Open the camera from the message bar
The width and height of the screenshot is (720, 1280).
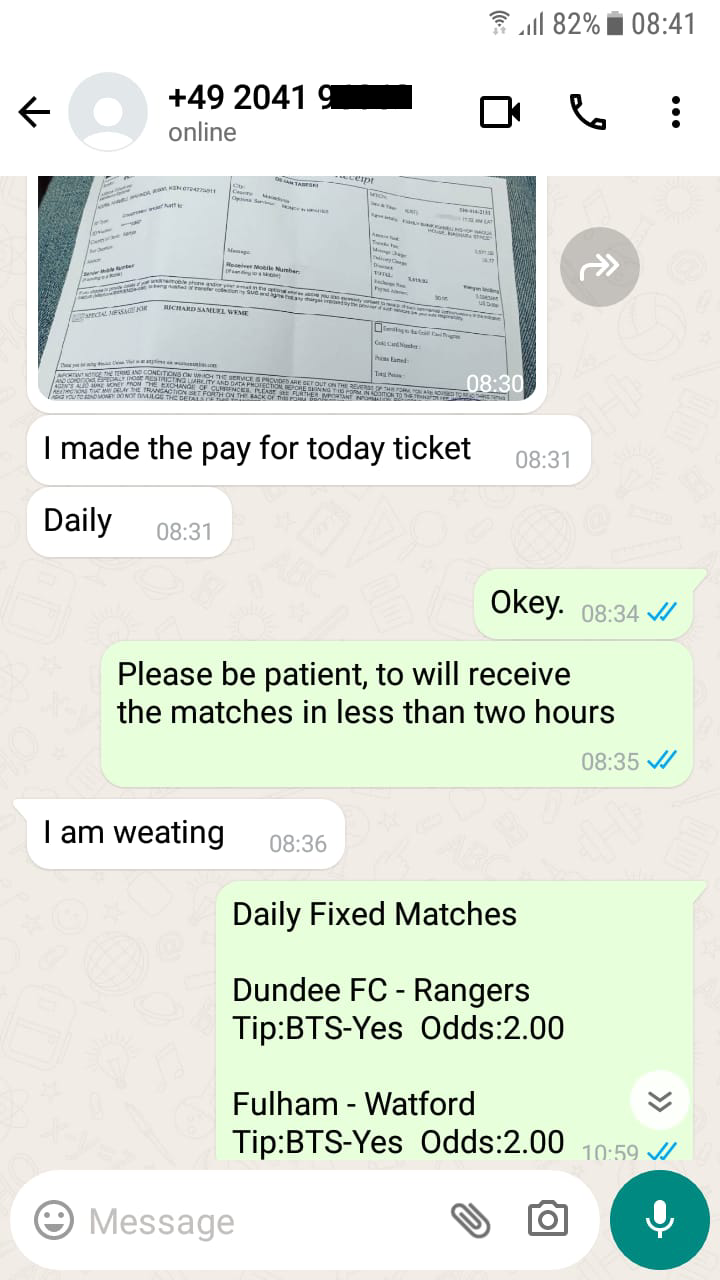pyautogui.click(x=547, y=1220)
